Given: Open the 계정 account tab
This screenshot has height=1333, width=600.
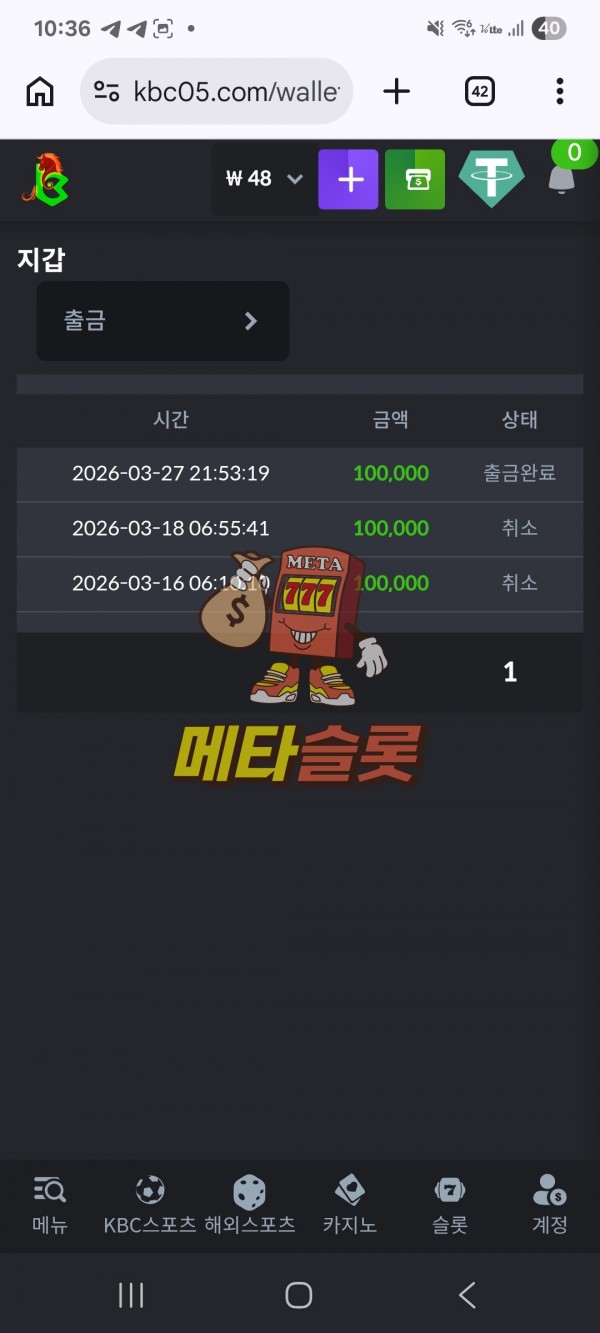Looking at the screenshot, I should point(550,1204).
